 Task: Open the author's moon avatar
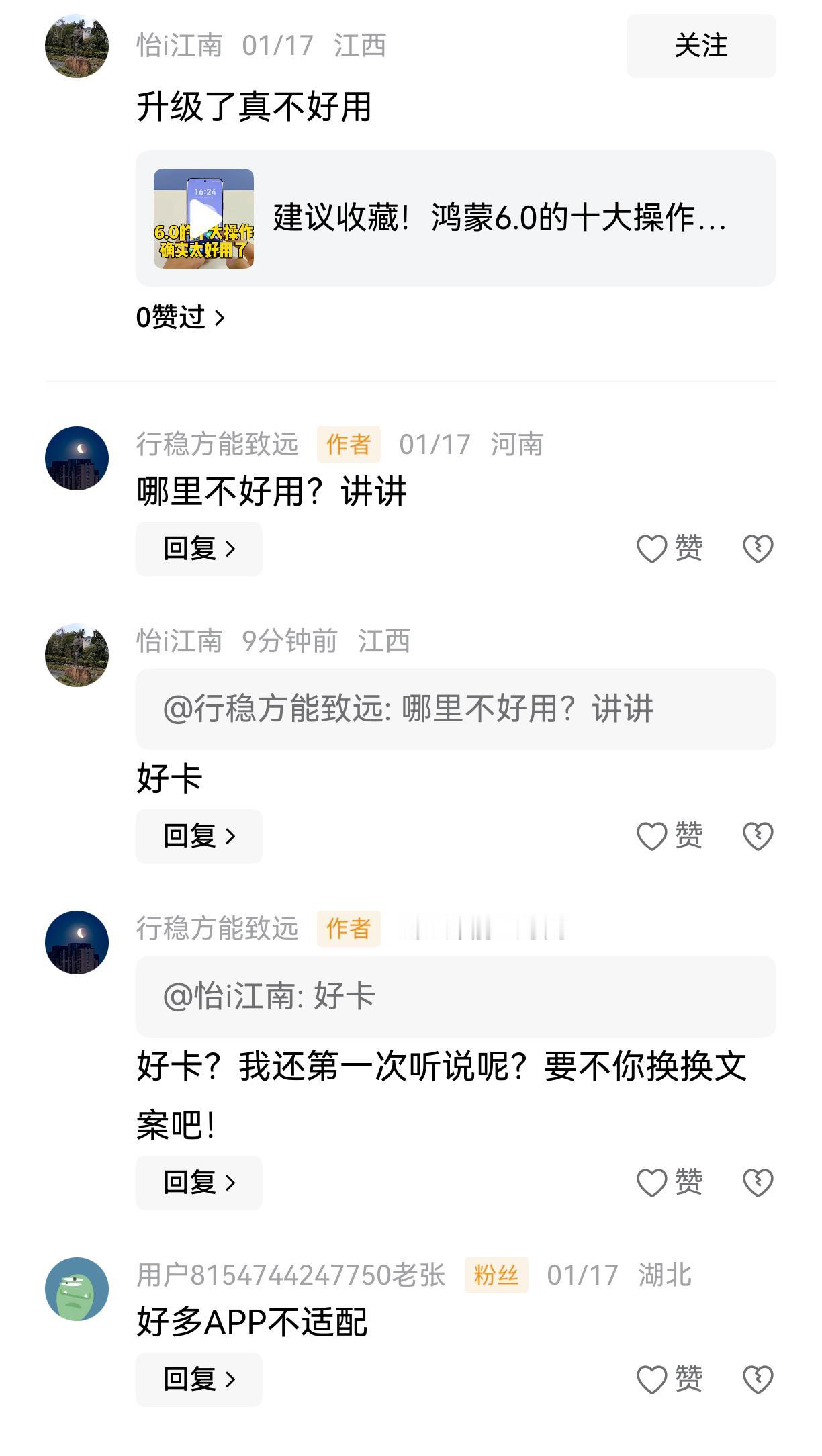pos(77,457)
